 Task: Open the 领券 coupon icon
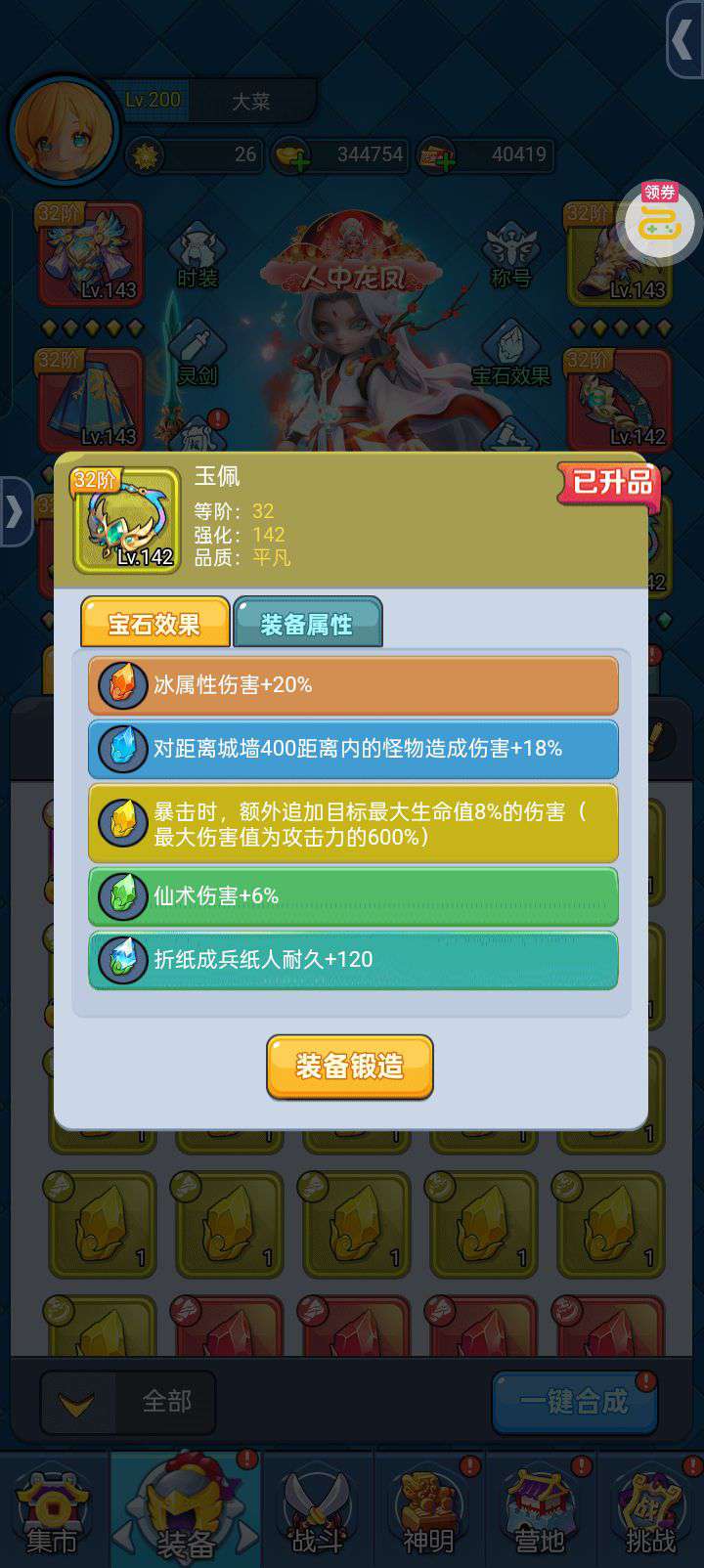[661, 221]
